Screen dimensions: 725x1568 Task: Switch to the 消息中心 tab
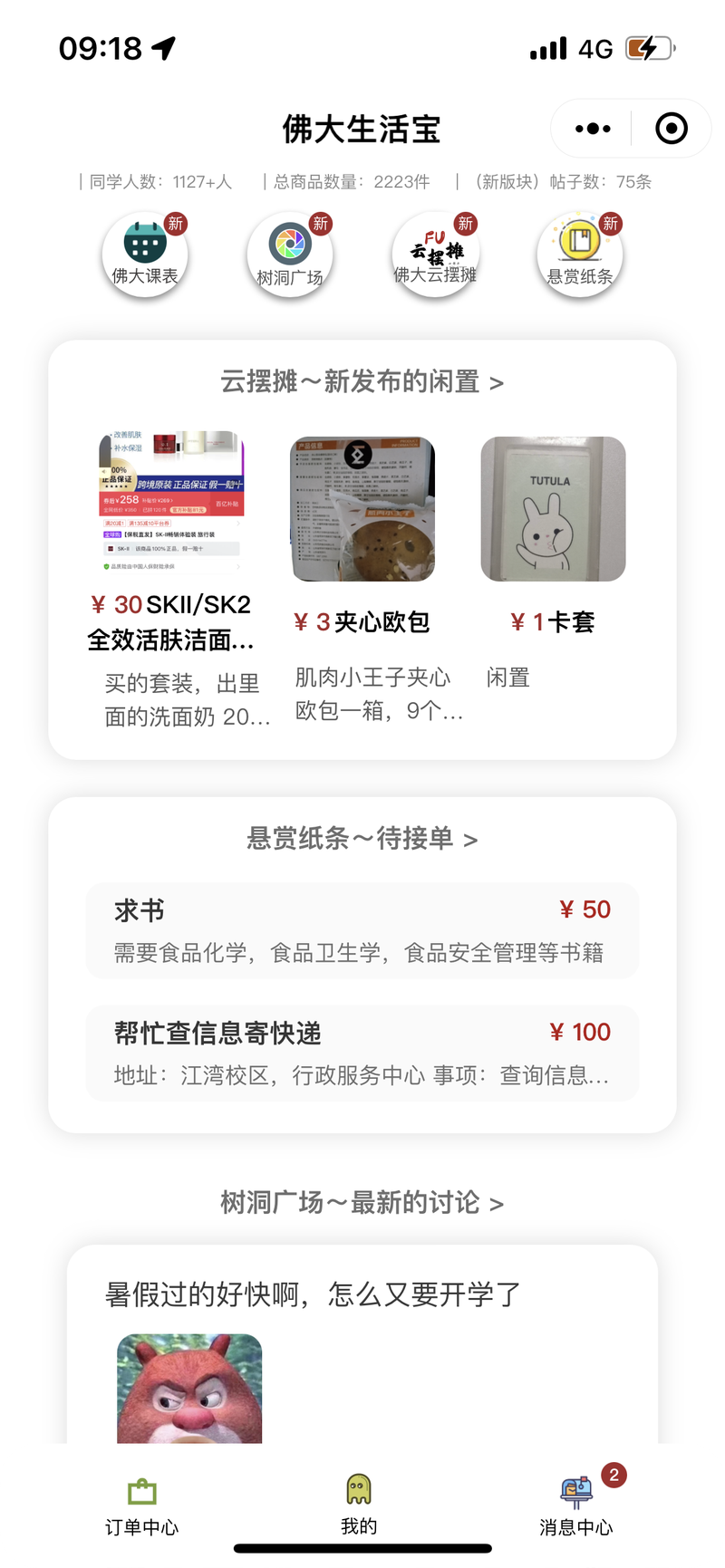(576, 1507)
